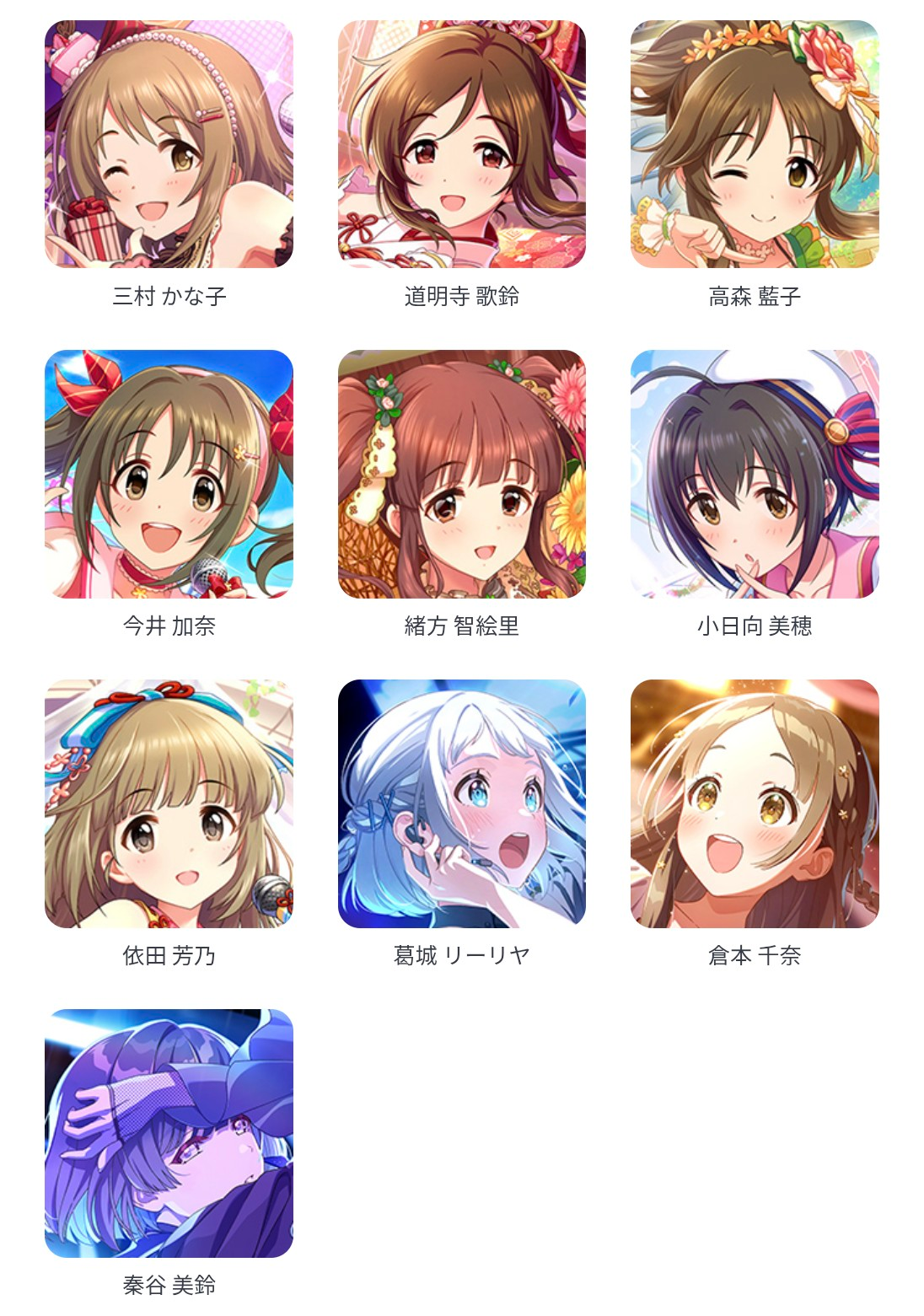
Task: Tap the 秦谷 美鈴 character icon
Action: tap(169, 1133)
